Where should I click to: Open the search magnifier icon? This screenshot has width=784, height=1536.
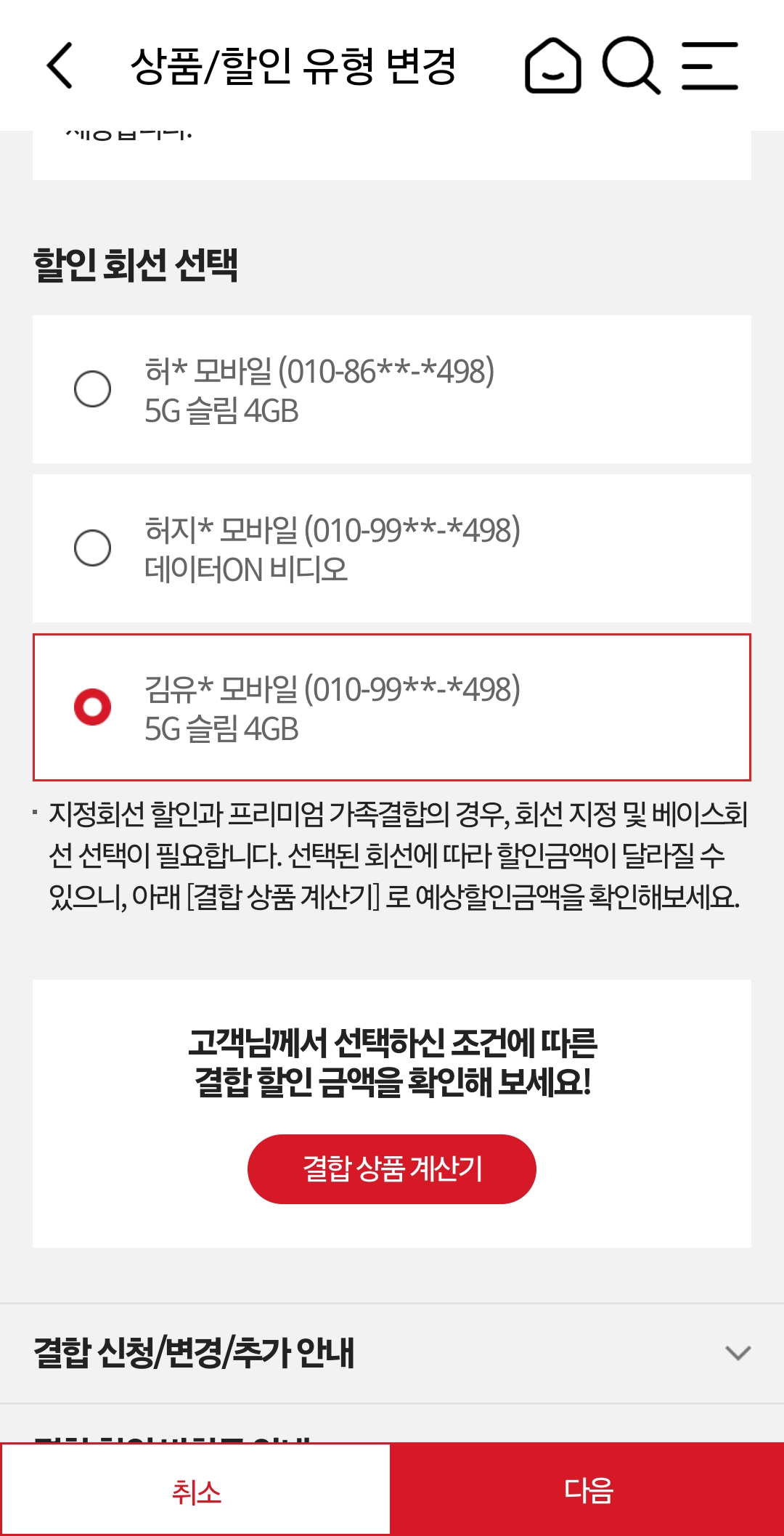click(631, 65)
